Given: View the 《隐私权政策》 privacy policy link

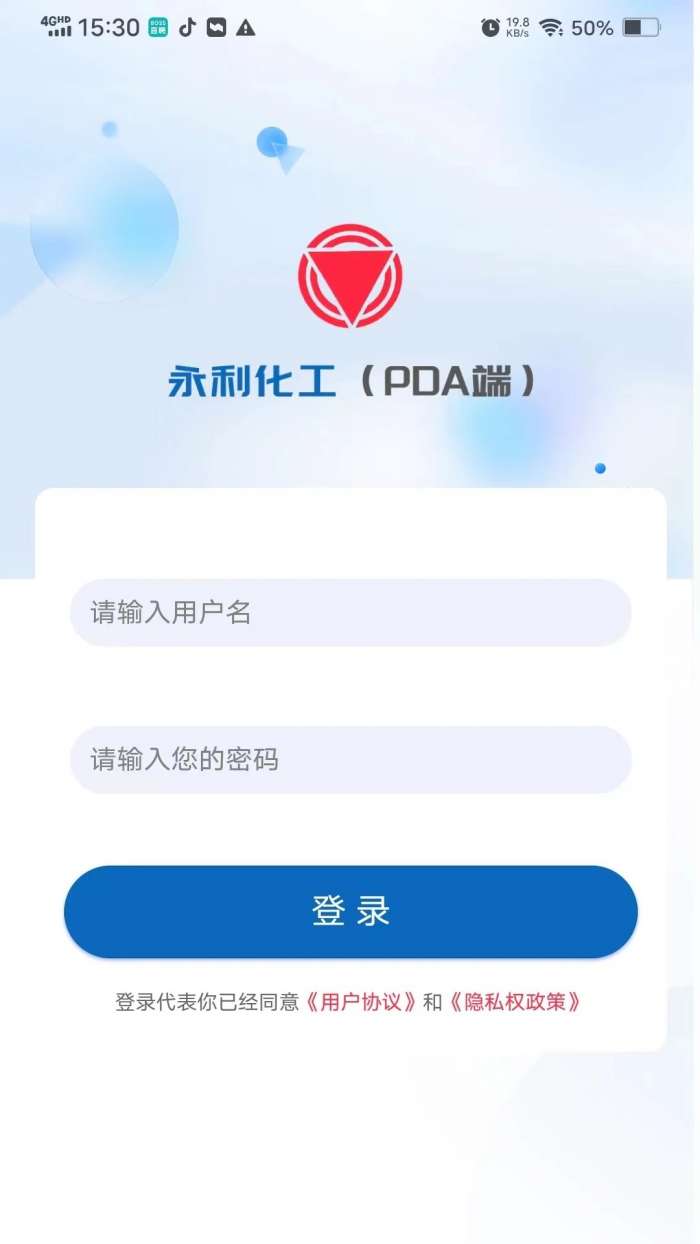Looking at the screenshot, I should [515, 1002].
